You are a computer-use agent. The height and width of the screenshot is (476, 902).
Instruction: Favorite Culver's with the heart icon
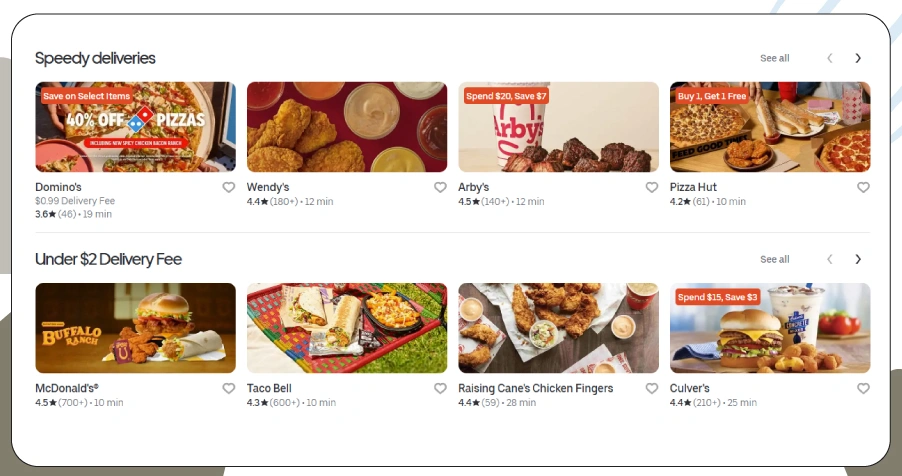coord(863,389)
